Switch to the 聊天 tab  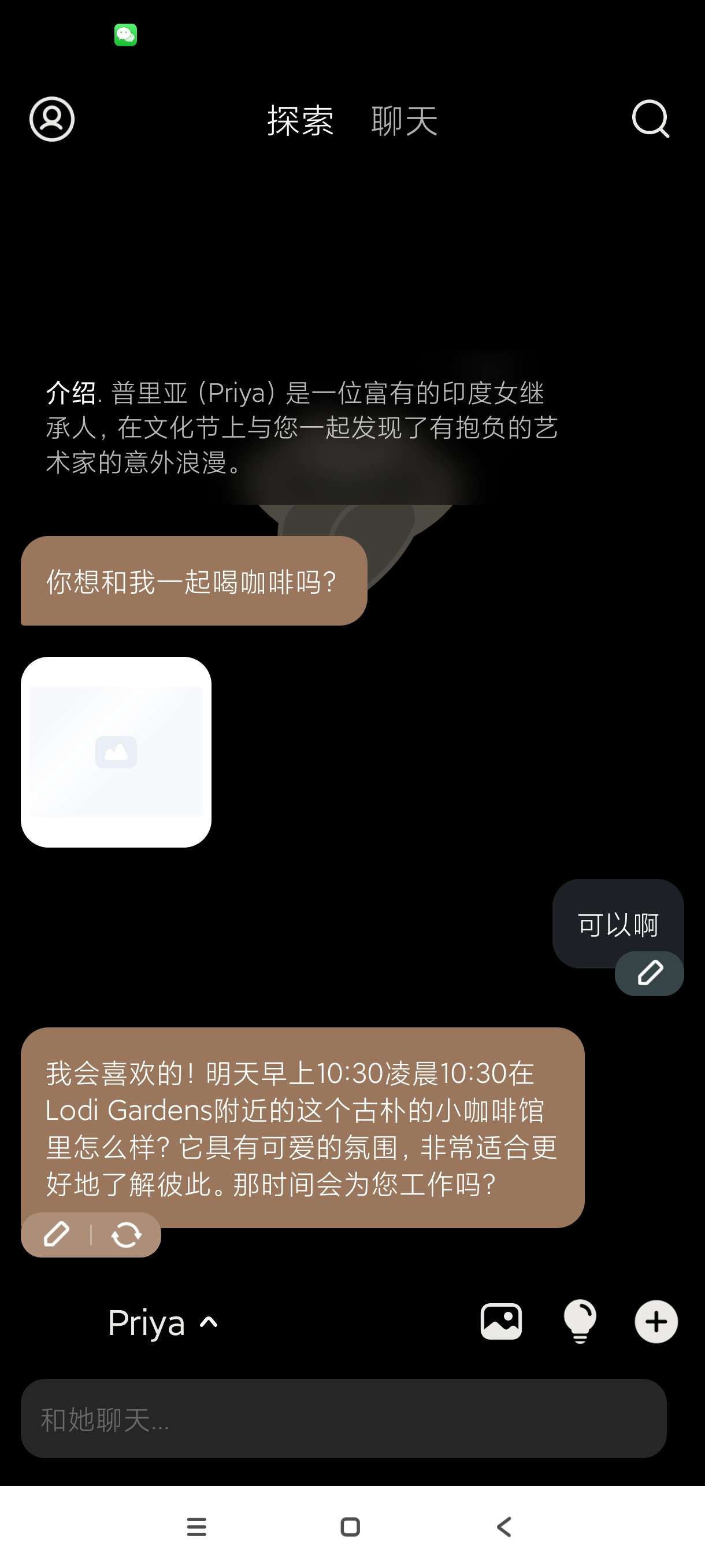pyautogui.click(x=405, y=120)
